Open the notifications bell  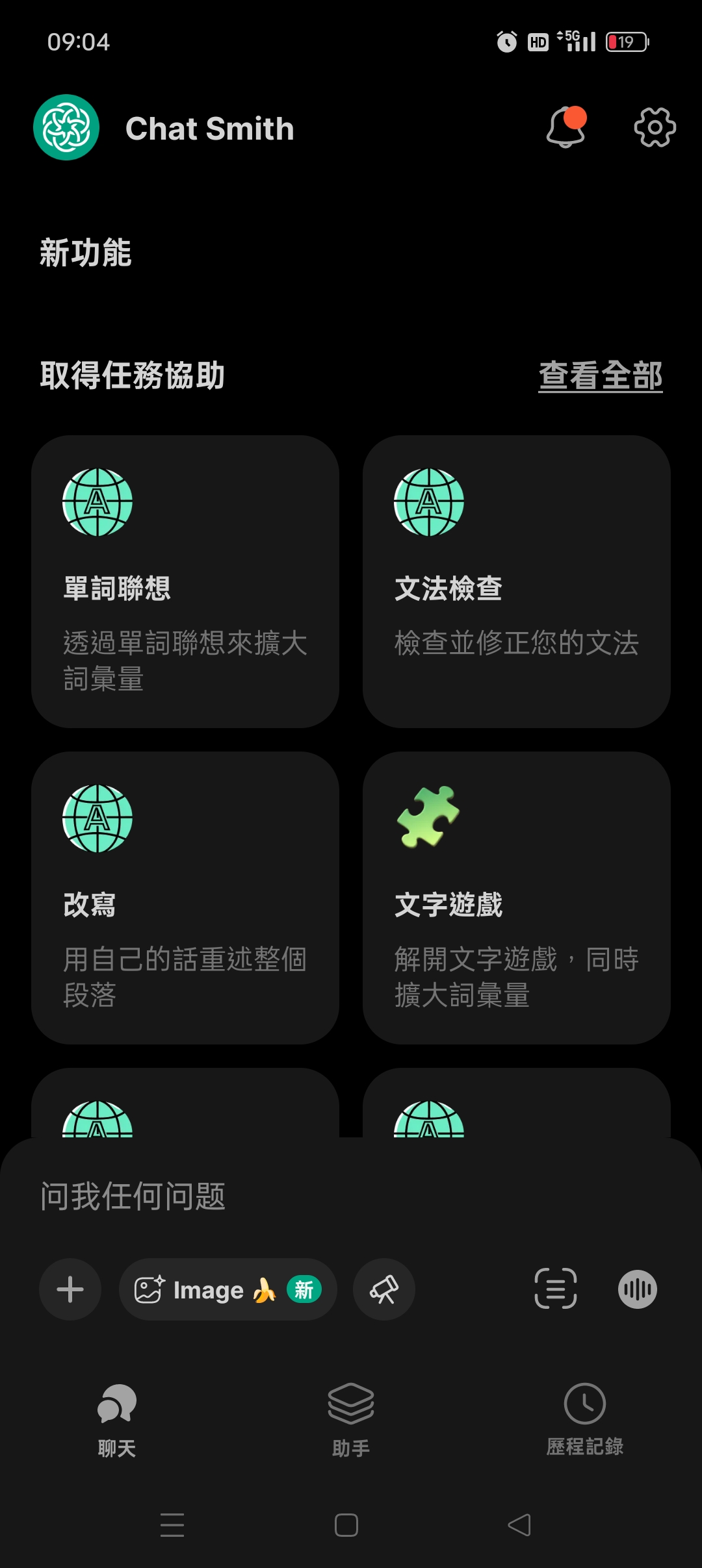pyautogui.click(x=565, y=127)
